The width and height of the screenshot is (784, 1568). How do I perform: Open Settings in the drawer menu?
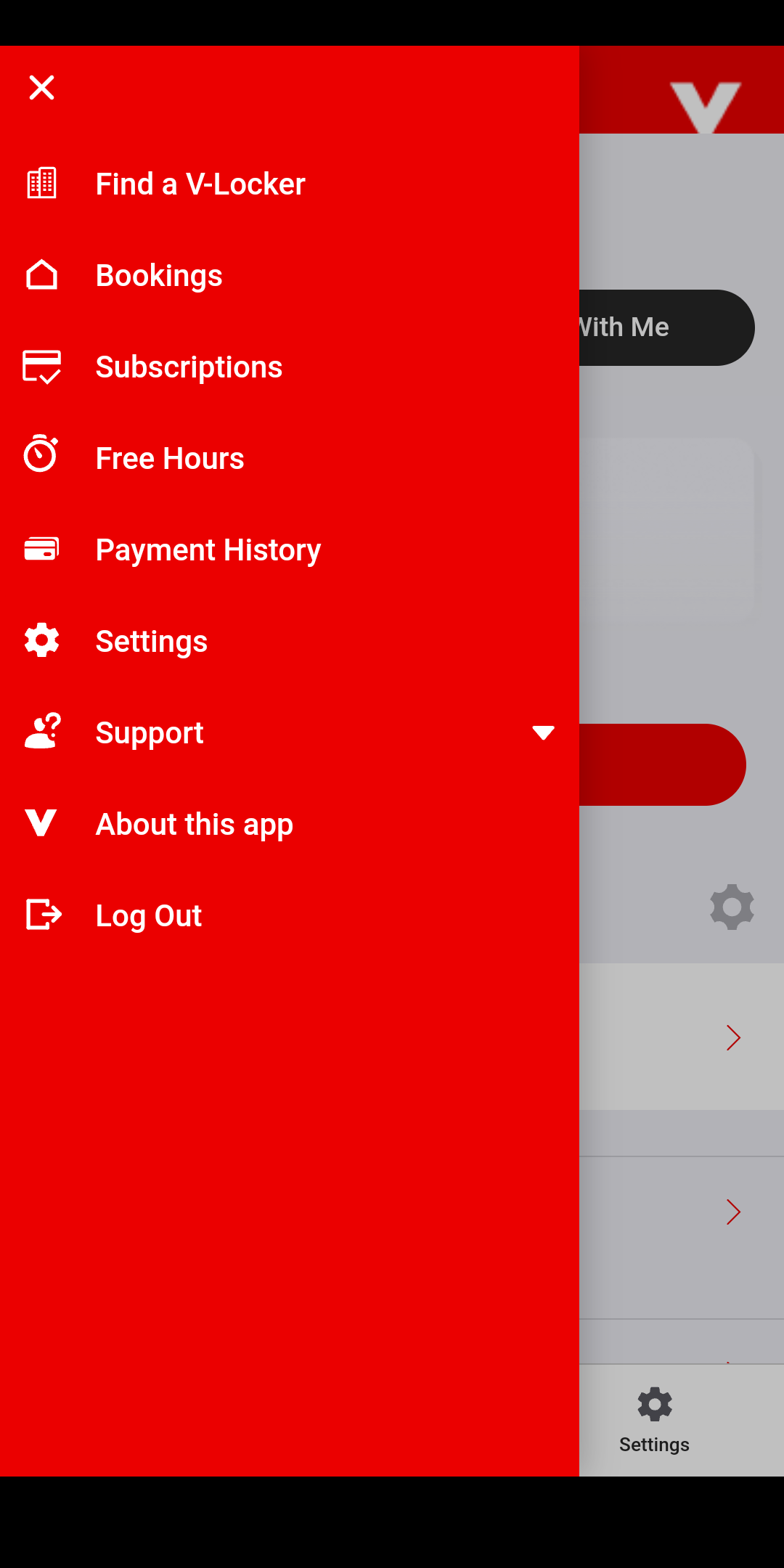pos(151,642)
